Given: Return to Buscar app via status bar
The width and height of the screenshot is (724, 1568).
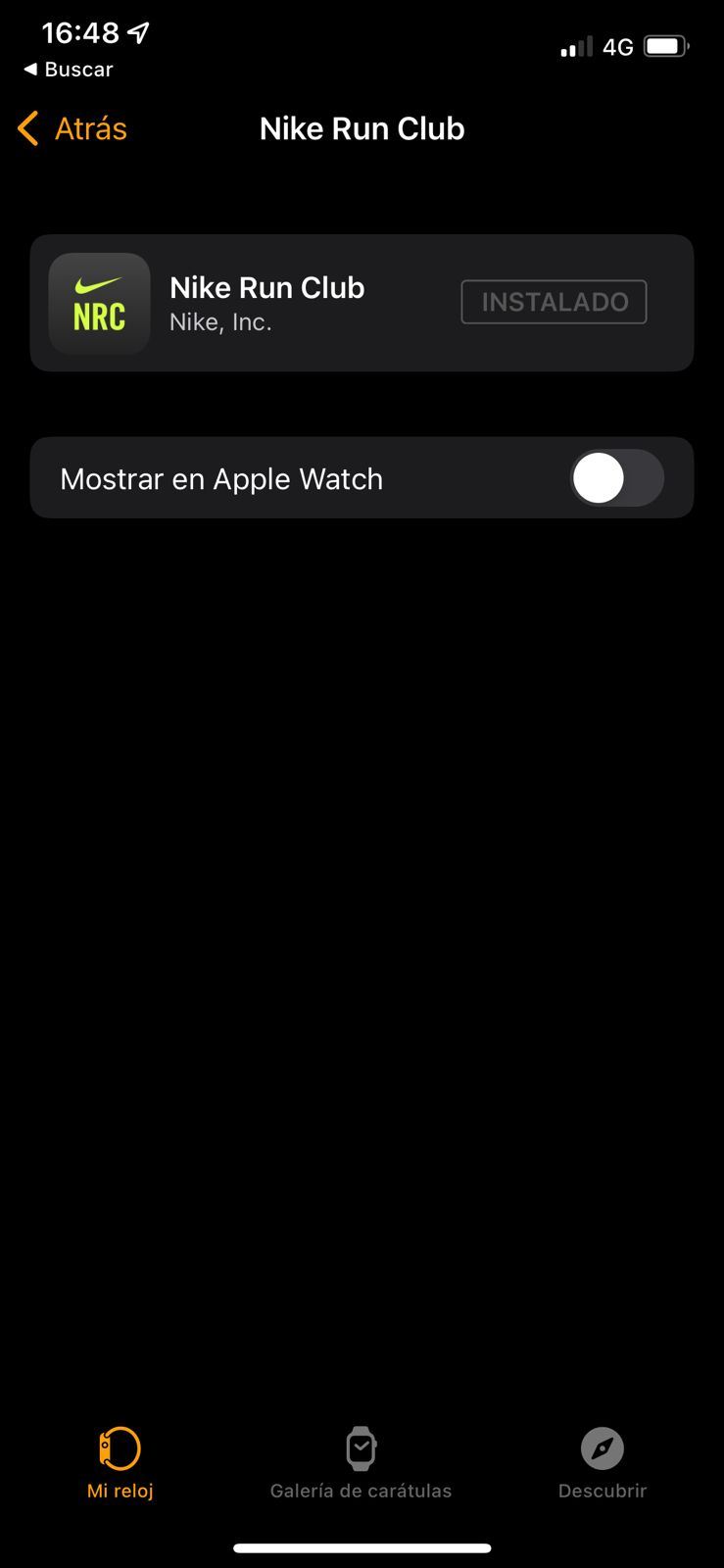Looking at the screenshot, I should click(x=68, y=70).
